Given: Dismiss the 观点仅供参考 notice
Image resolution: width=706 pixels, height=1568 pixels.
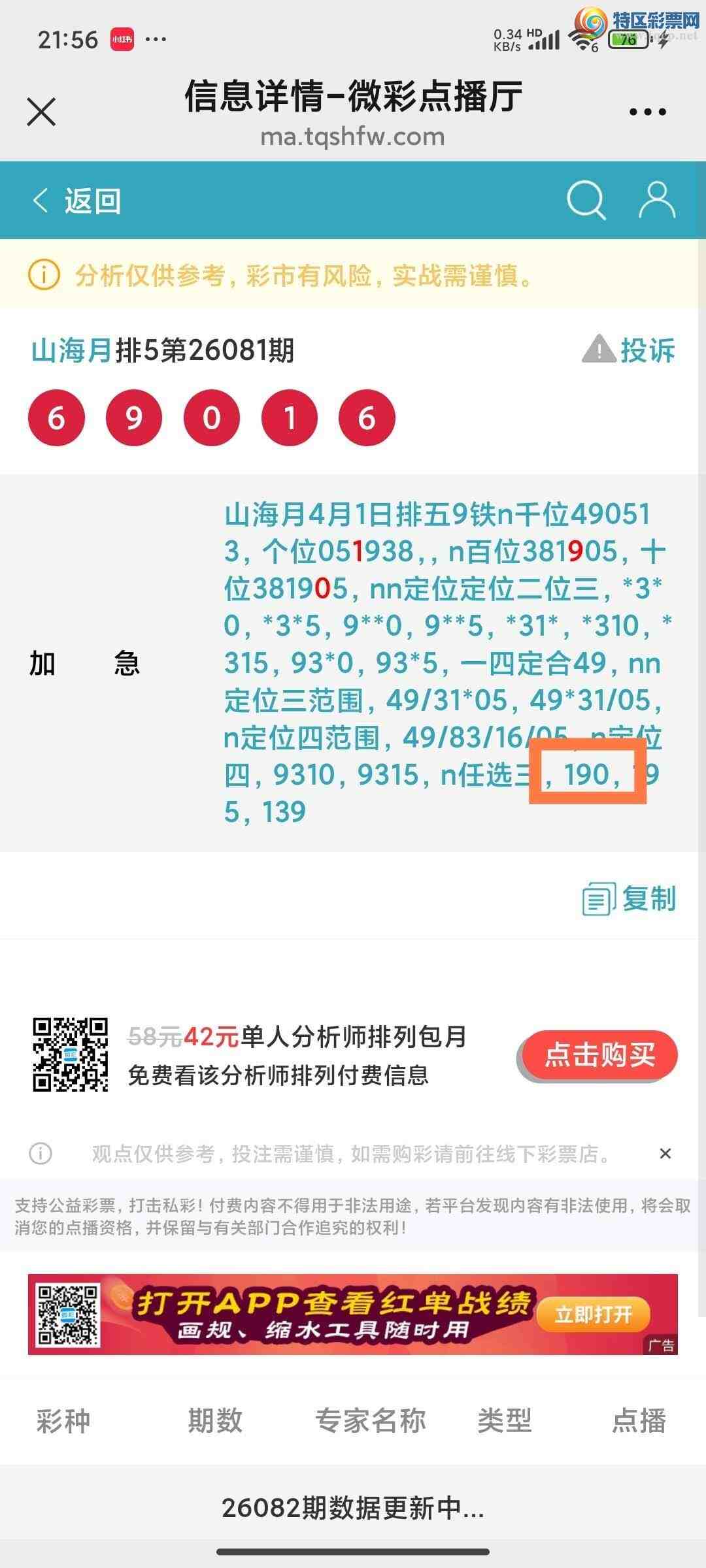Looking at the screenshot, I should [x=665, y=1154].
